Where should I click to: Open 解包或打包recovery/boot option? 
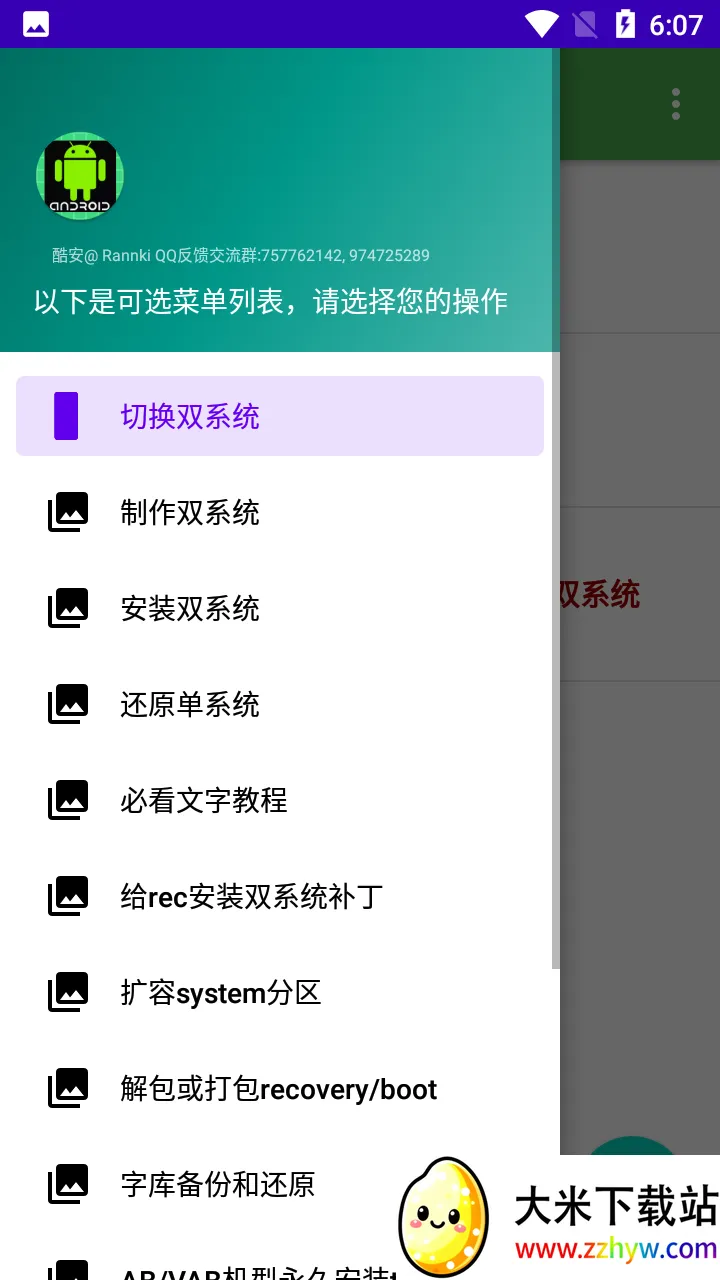(x=277, y=1088)
